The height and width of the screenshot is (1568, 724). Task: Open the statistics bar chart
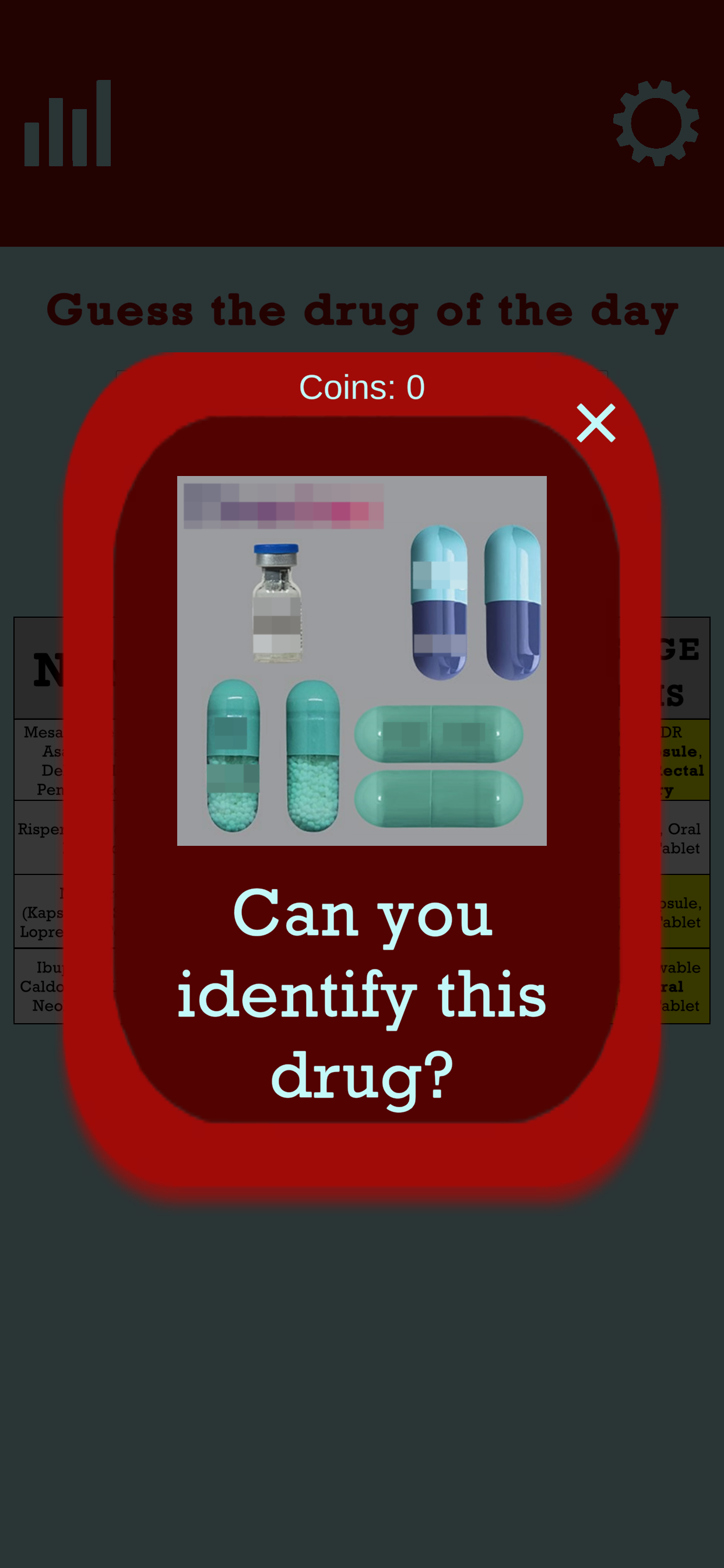[68, 124]
